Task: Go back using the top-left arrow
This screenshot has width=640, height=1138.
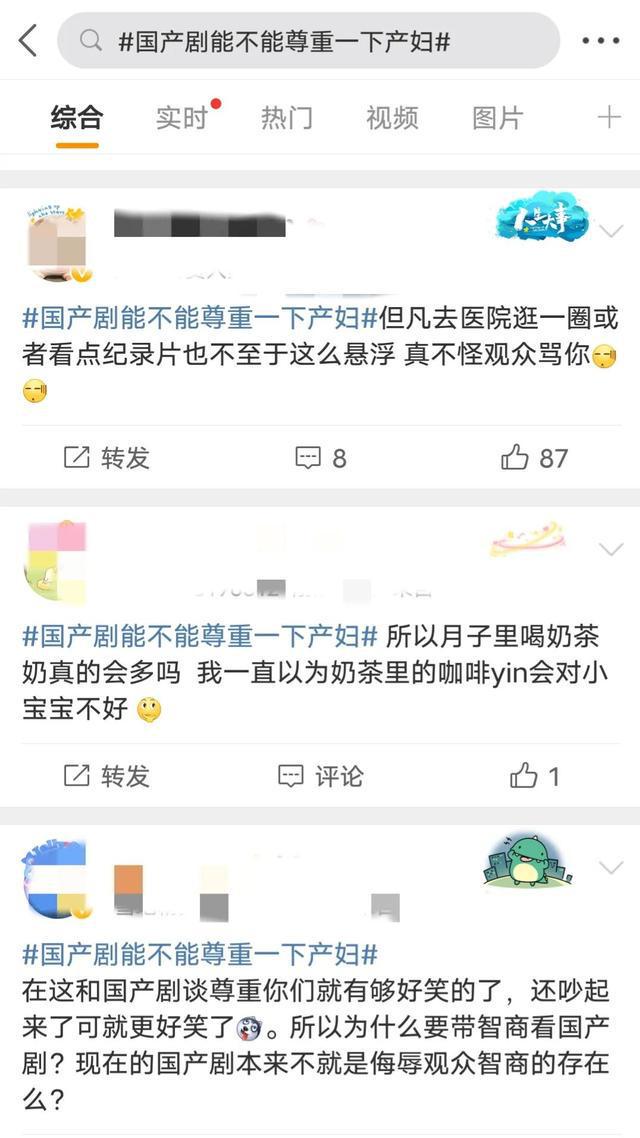Action: point(28,41)
